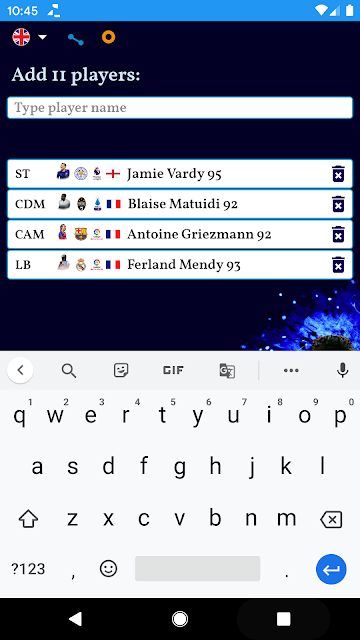Tap the orange circle icon
This screenshot has height=640, width=360.
coord(108,37)
